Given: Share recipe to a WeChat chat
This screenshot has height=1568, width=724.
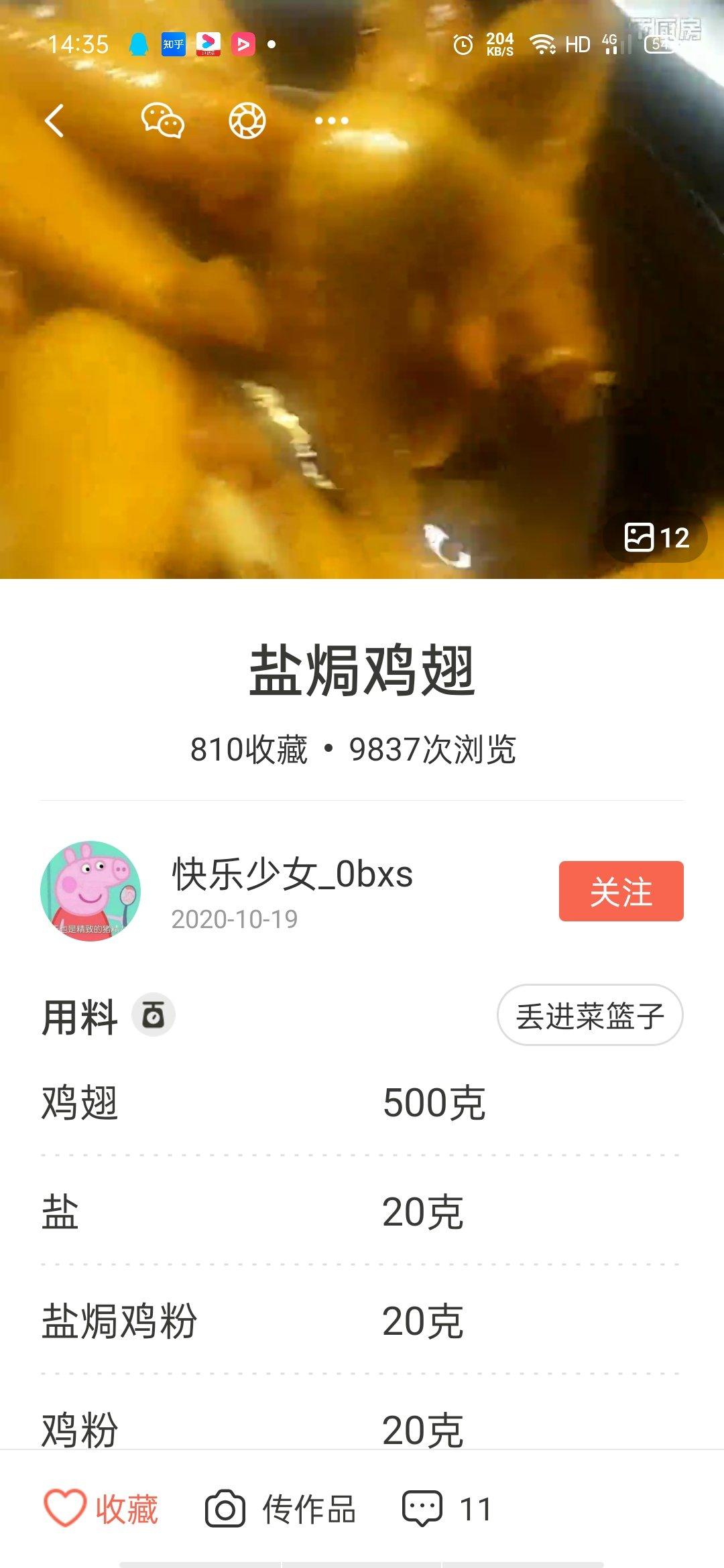Looking at the screenshot, I should [x=162, y=121].
